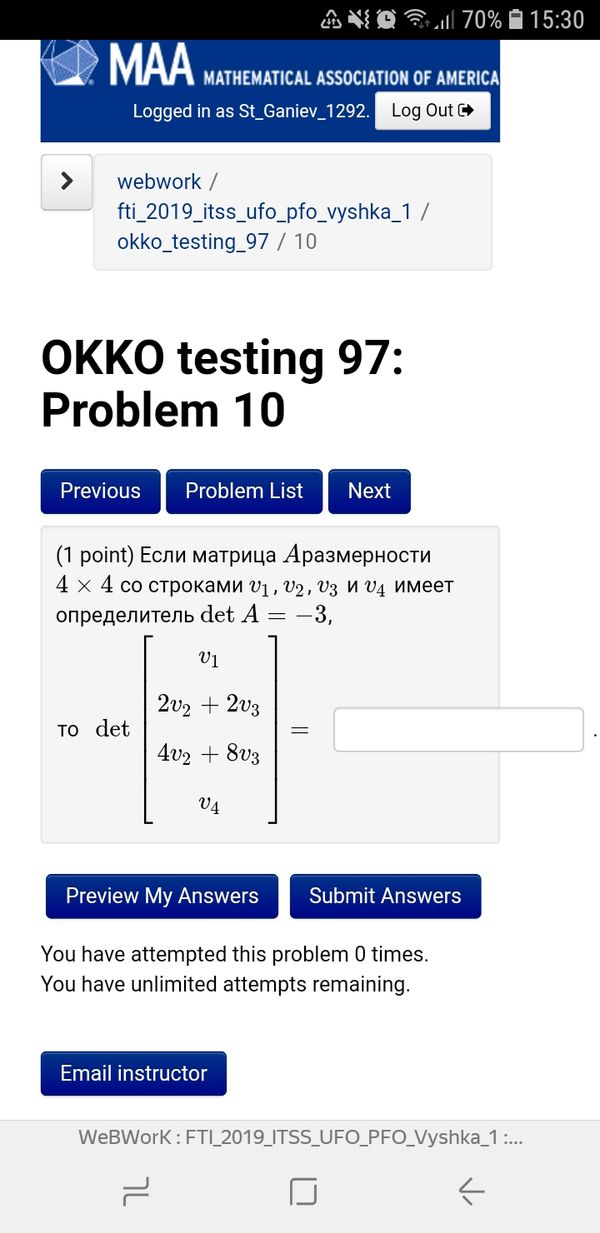Go to the Previous problem
The image size is (600, 1233).
100,491
